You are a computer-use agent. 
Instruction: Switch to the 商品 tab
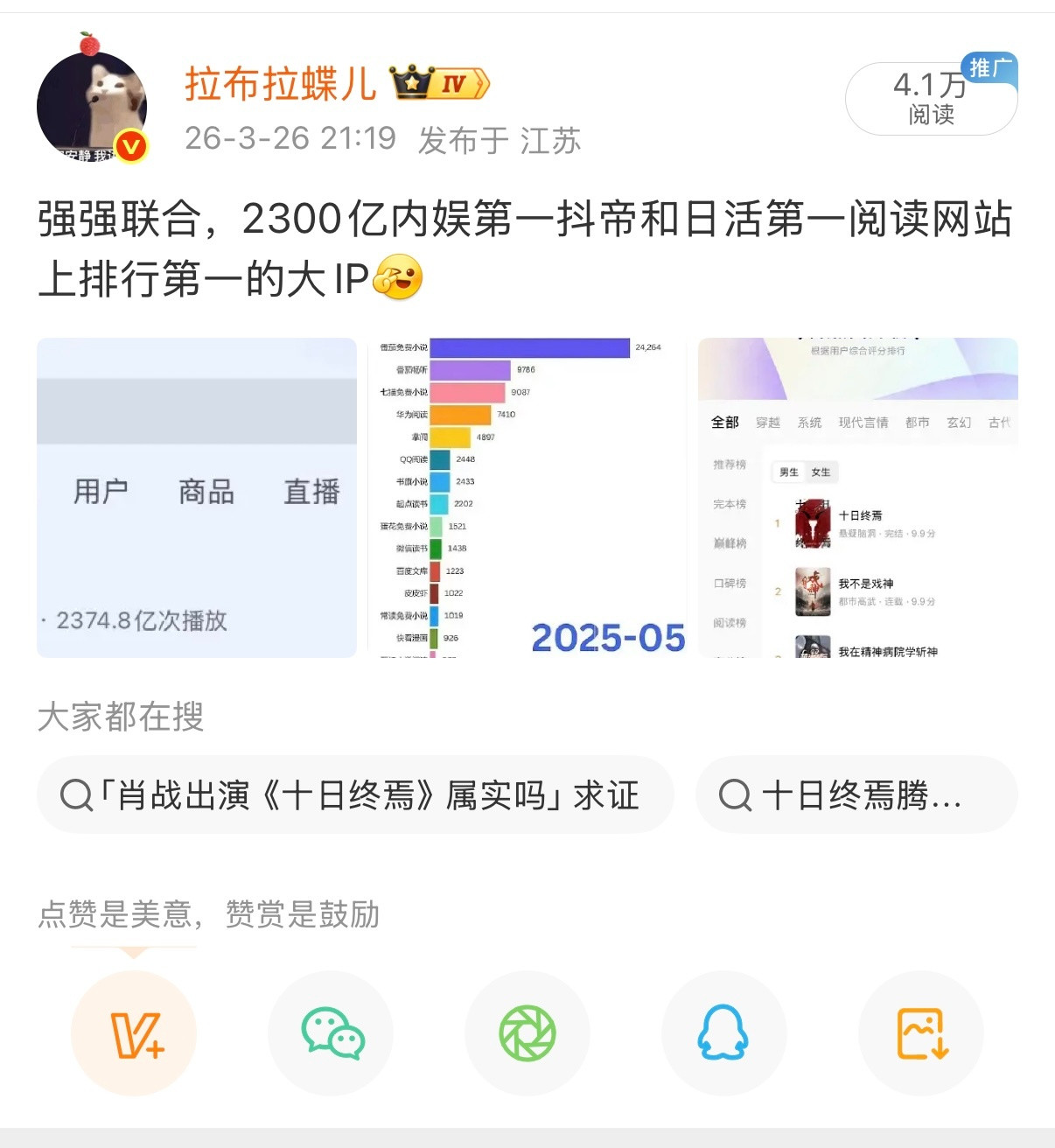(x=206, y=491)
